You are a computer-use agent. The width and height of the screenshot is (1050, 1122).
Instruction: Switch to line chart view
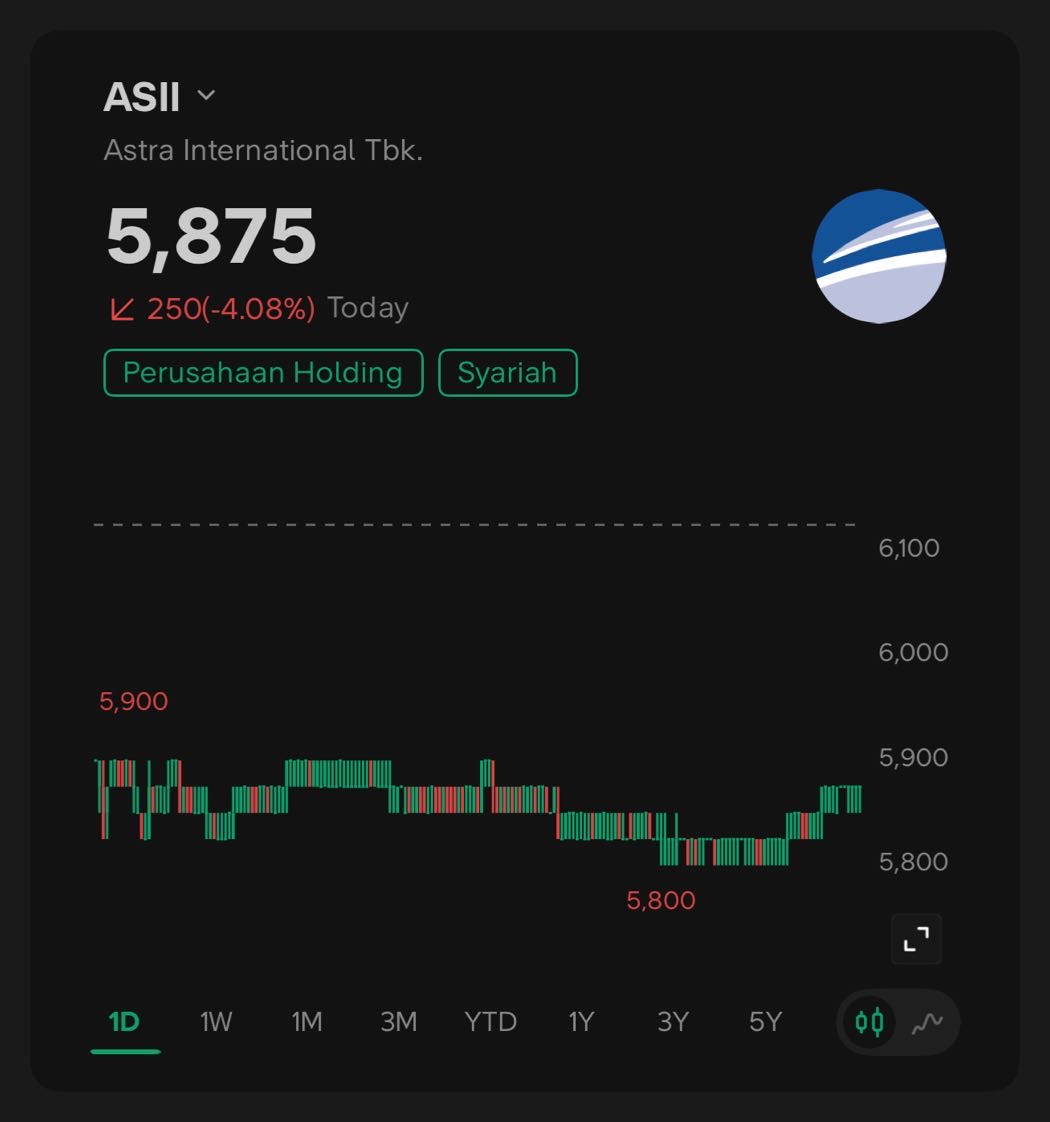coord(927,1022)
